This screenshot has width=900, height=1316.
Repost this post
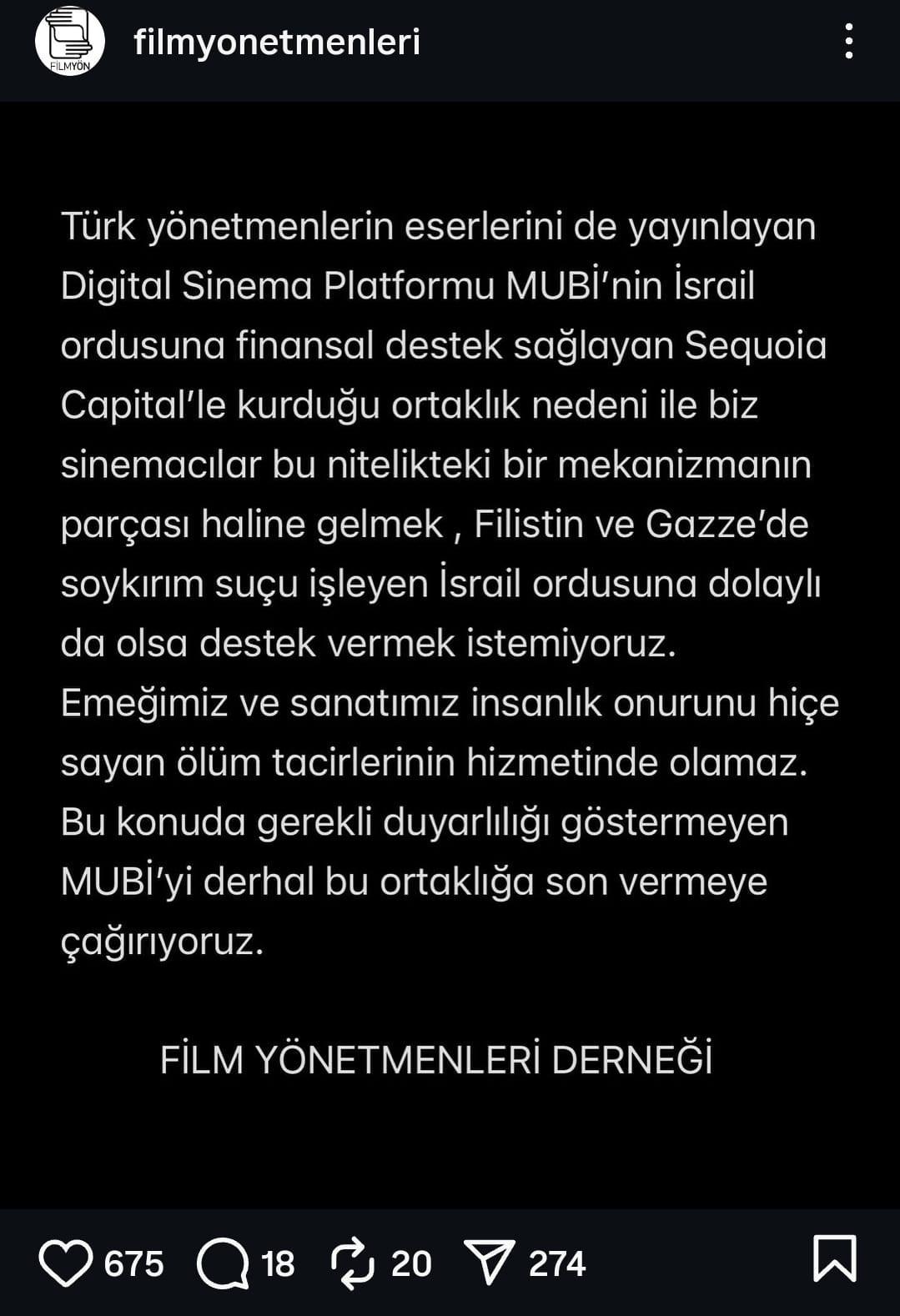pos(353,1263)
